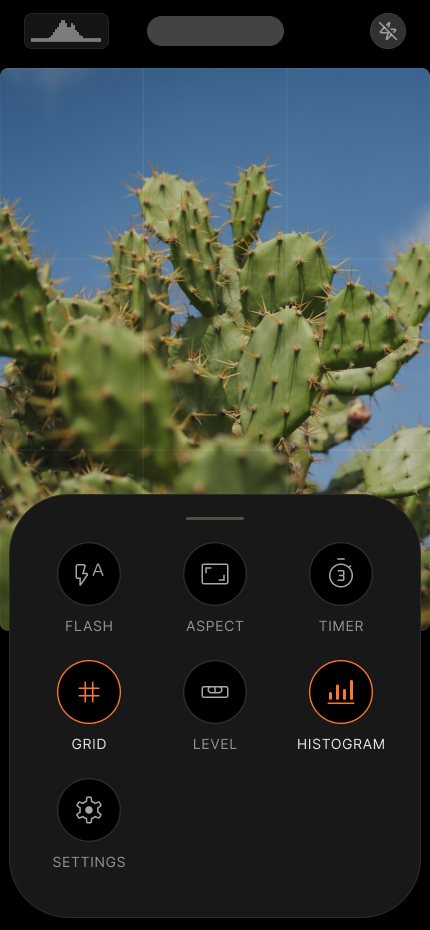
Task: Turn off the Grid overlay
Action: pos(89,692)
